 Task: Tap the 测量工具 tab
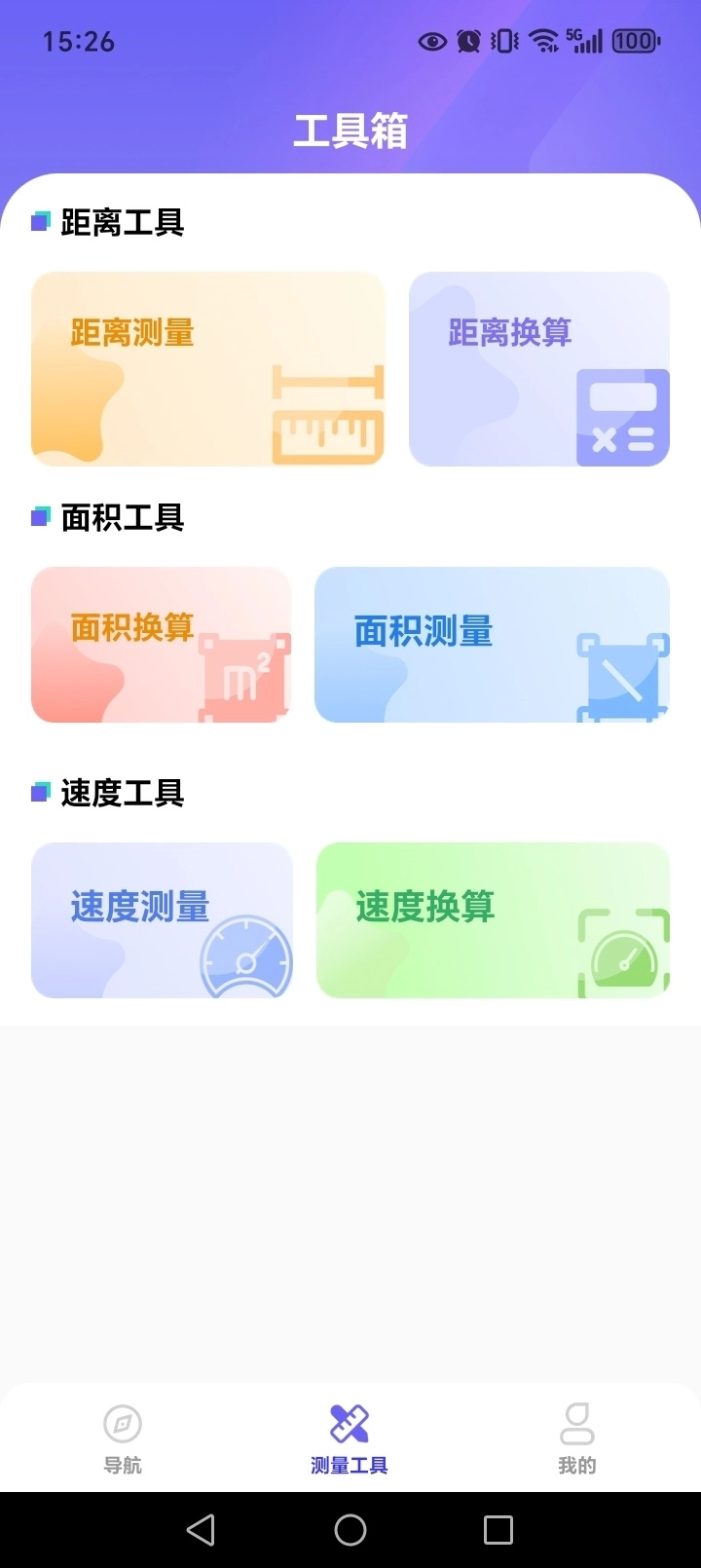tap(350, 1438)
